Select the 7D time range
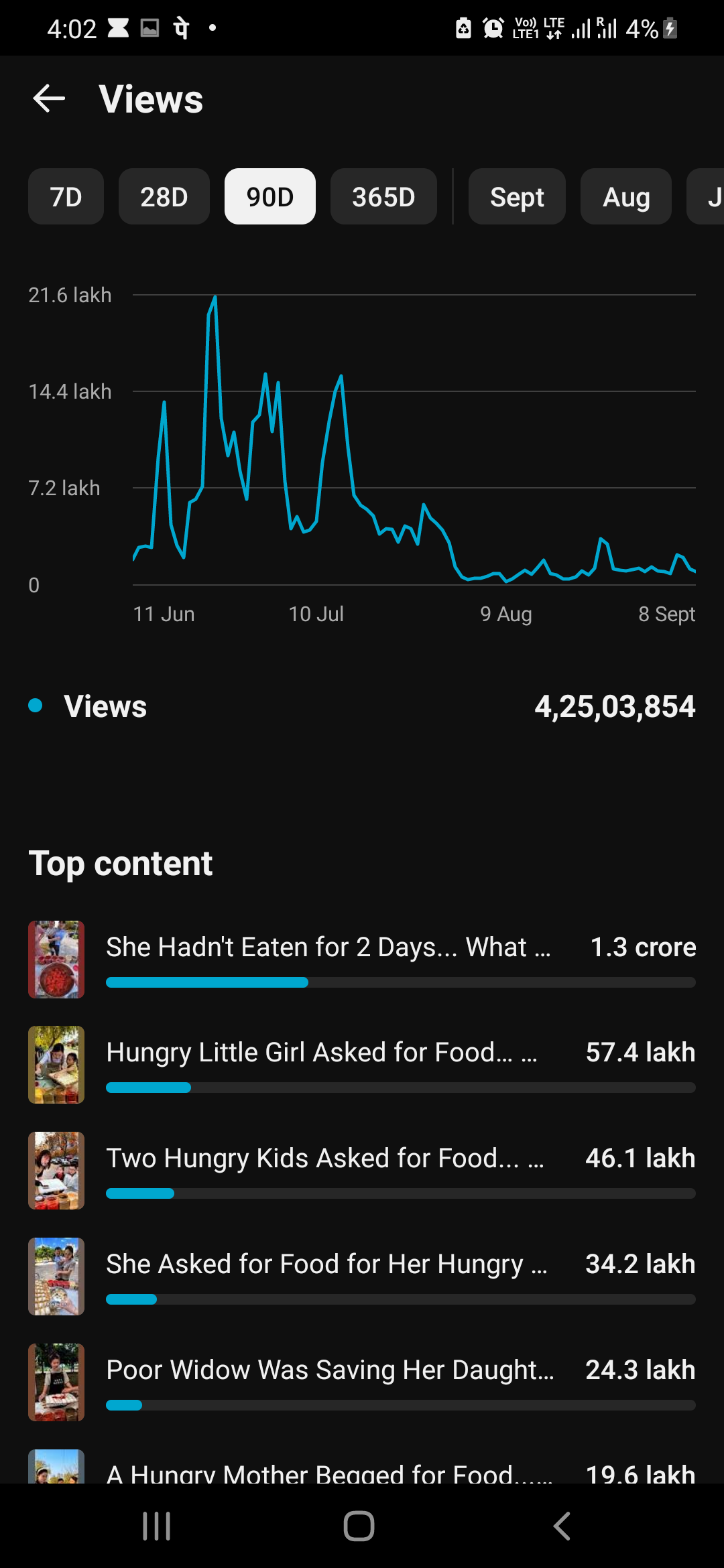 (66, 196)
